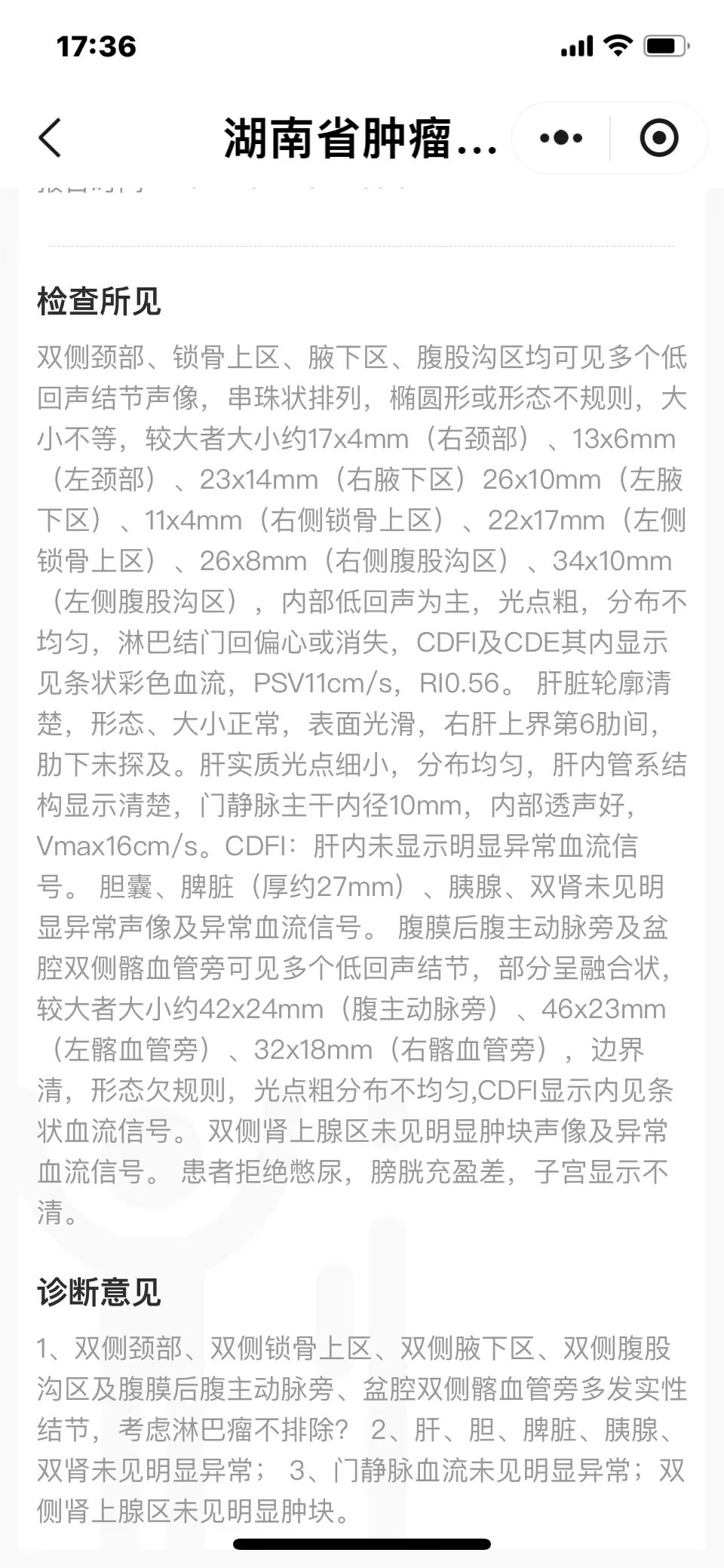The image size is (724, 1568).
Task: Close the mini program with the circle button
Action: point(658,138)
